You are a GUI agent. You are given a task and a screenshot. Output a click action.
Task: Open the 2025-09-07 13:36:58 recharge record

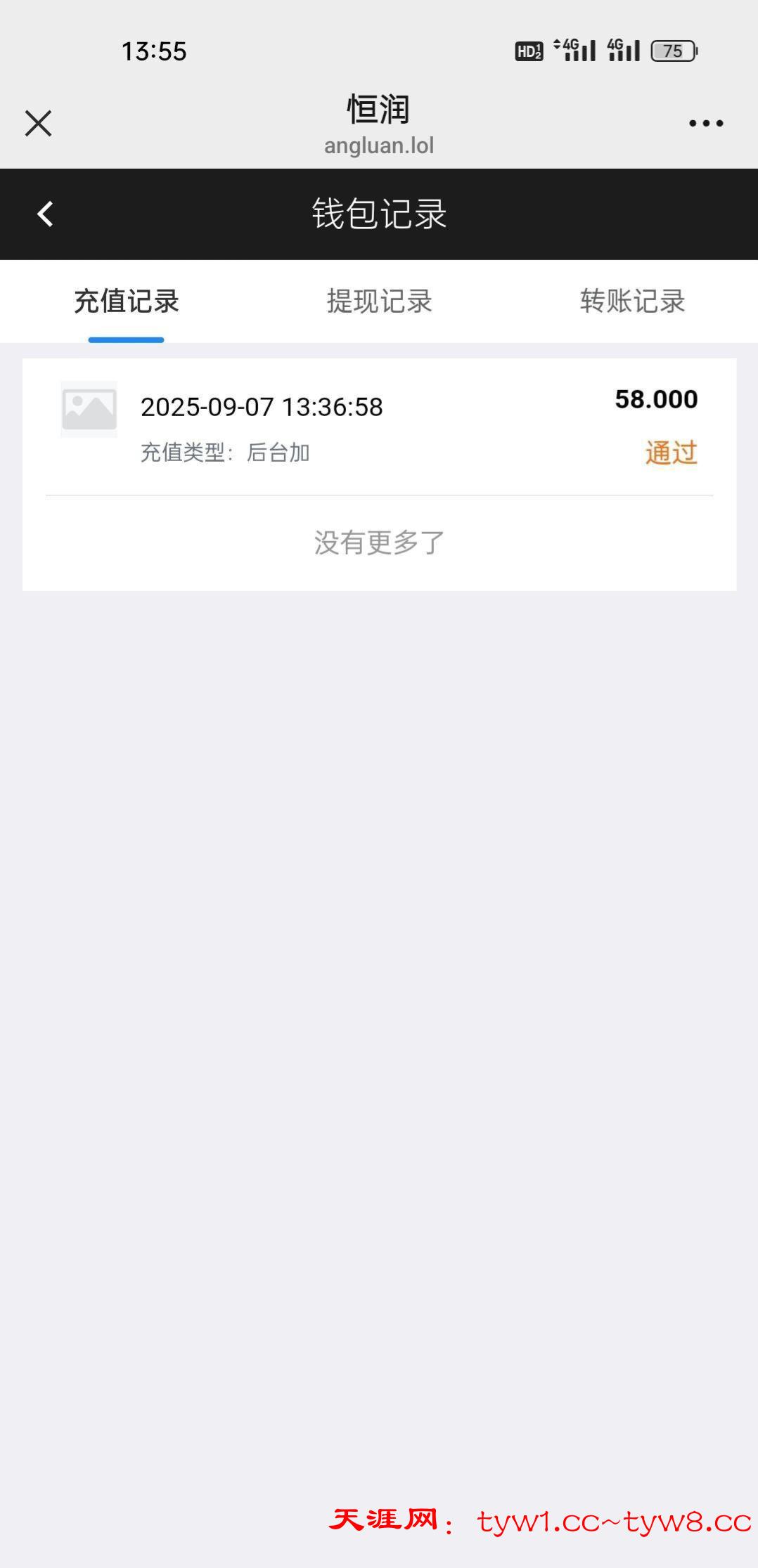(380, 425)
